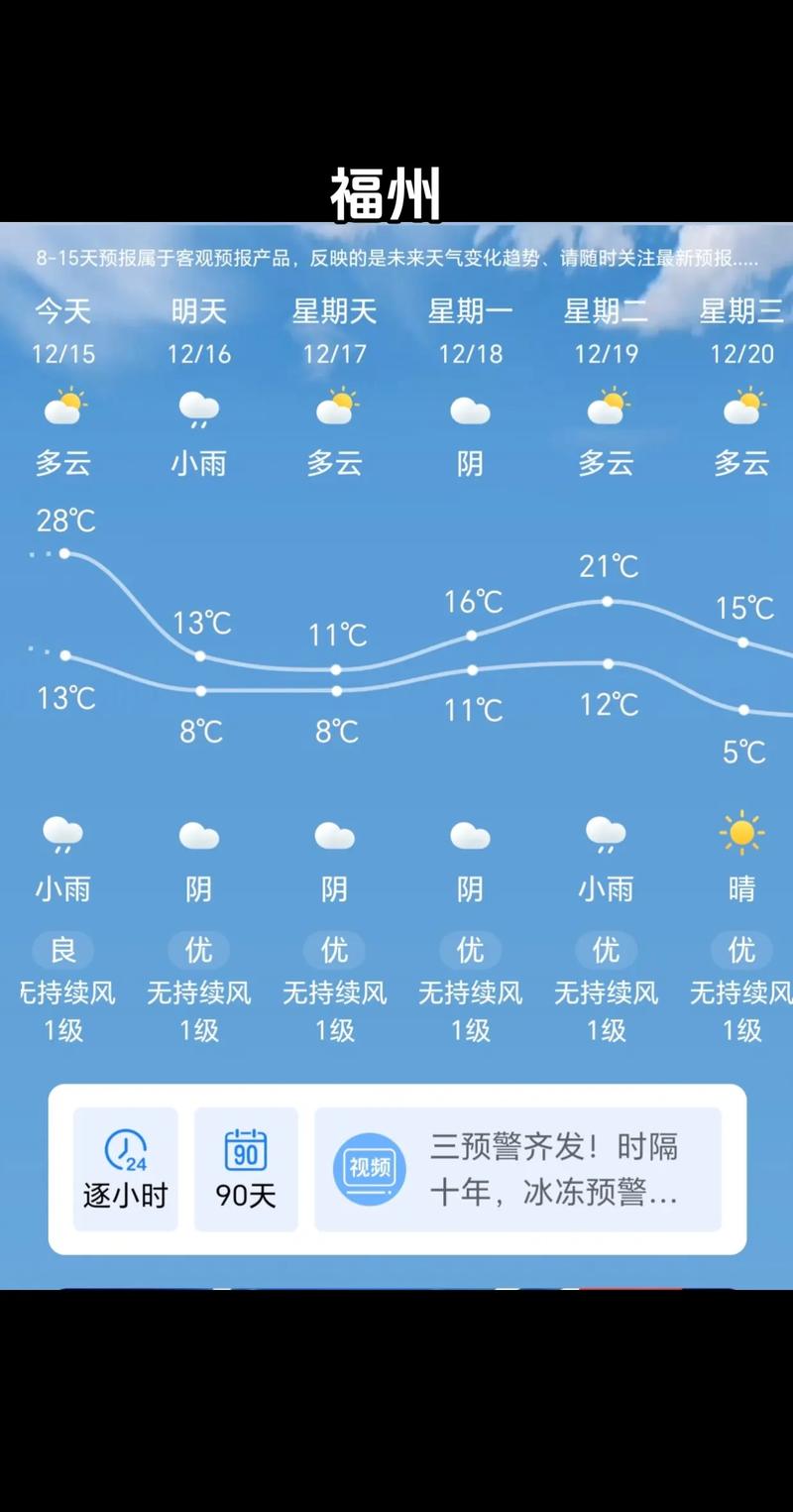Viewport: 793px width, 1512px height.
Task: Tap tomorrow's light rain cloud icon
Action: pyautogui.click(x=198, y=407)
